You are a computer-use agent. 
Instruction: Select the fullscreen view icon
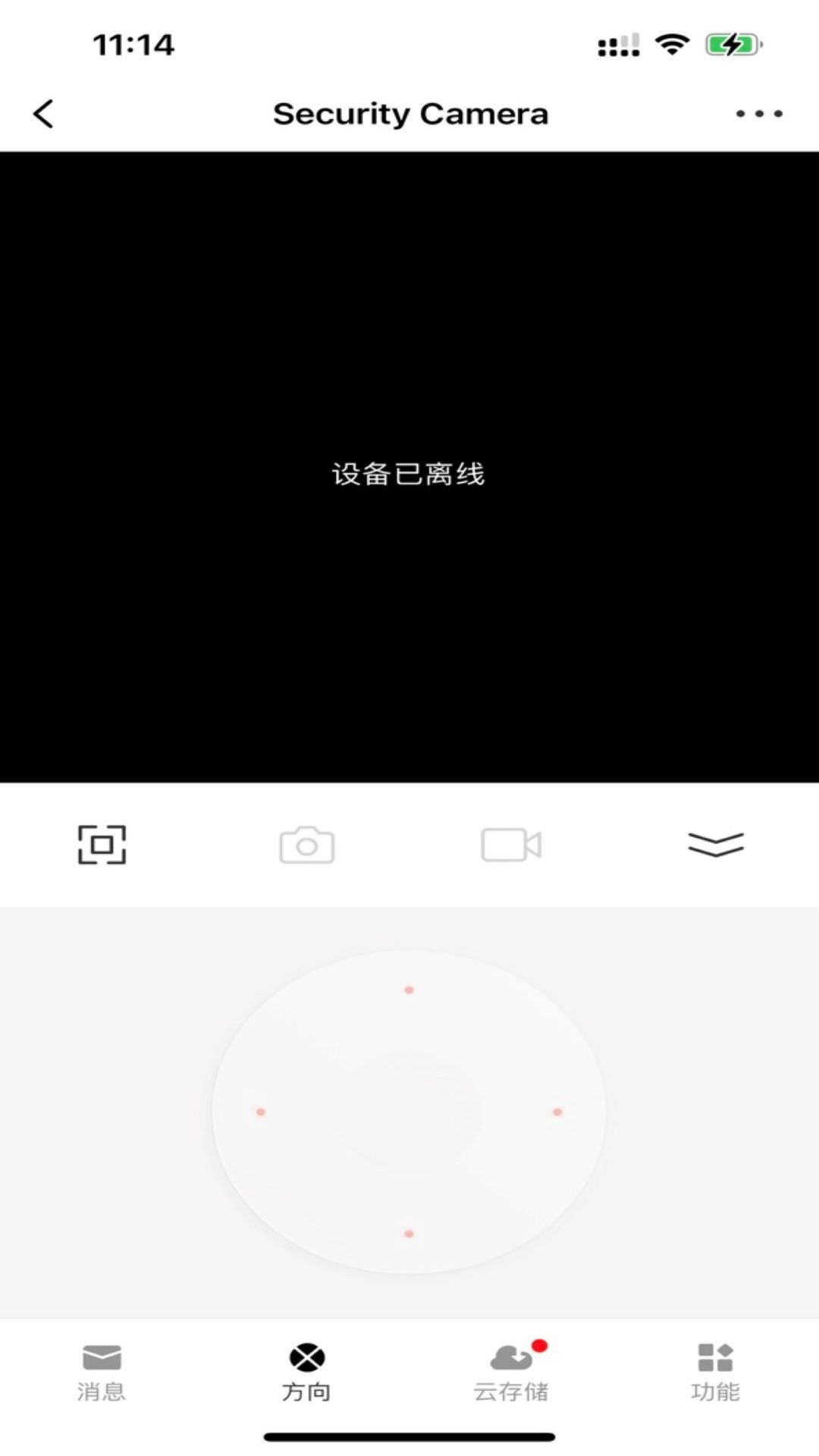coord(103,845)
